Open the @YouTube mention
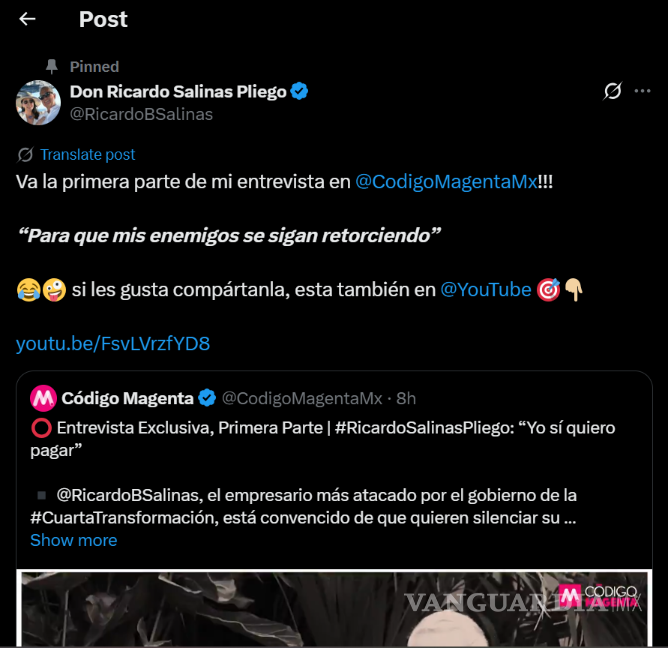The image size is (668, 648). tap(486, 289)
